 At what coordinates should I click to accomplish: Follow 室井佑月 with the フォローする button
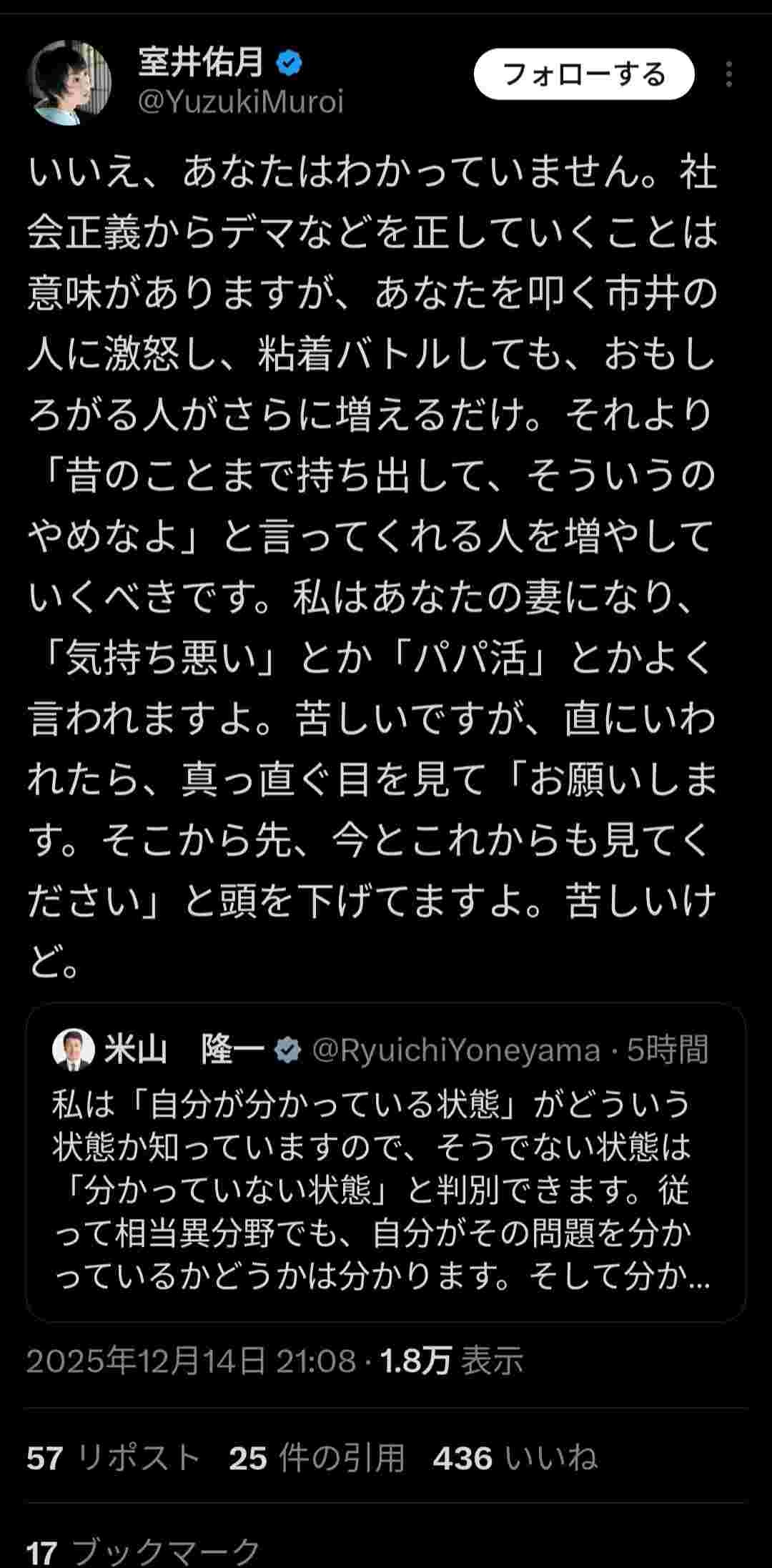pyautogui.click(x=583, y=74)
